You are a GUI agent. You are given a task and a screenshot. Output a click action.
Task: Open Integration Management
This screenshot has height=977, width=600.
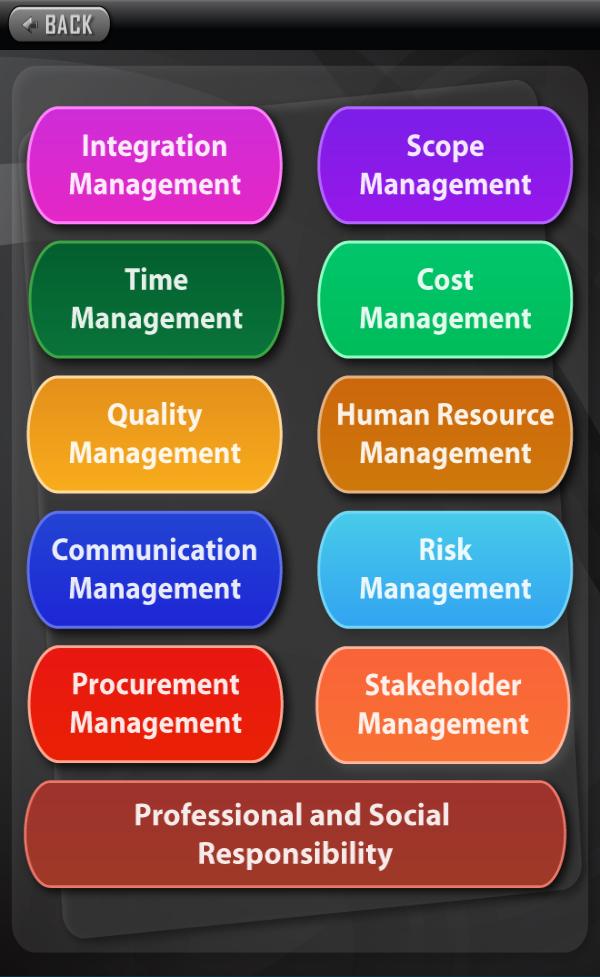tap(155, 165)
